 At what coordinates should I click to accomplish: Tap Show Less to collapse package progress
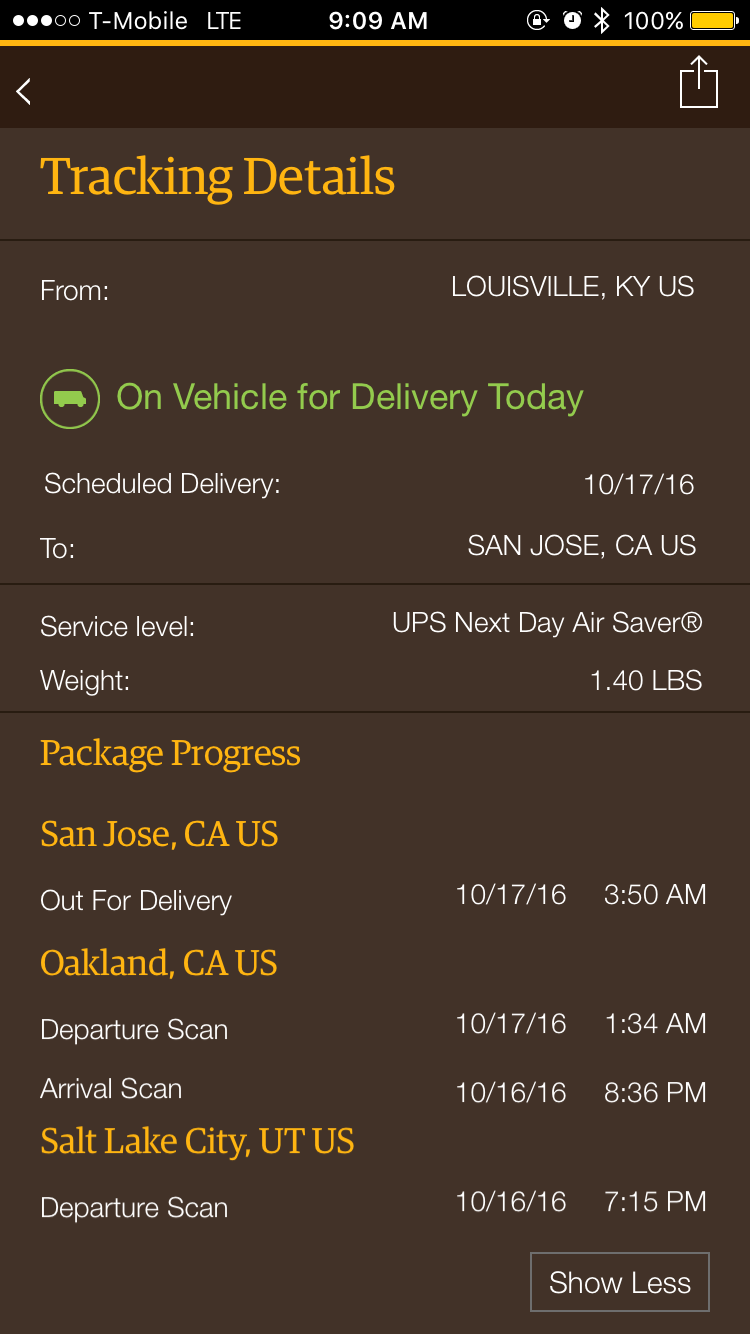[x=620, y=1282]
